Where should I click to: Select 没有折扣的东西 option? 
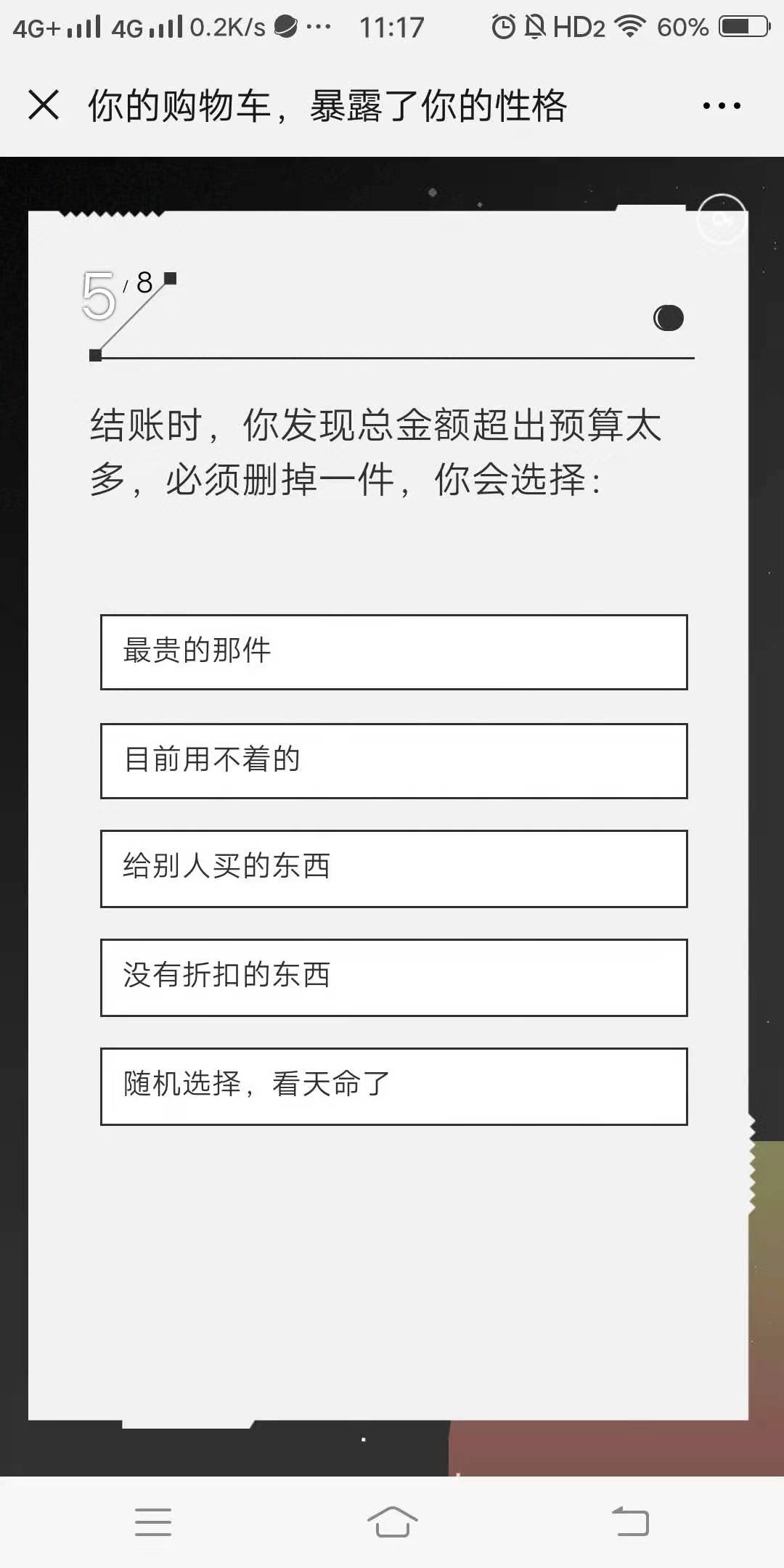393,977
